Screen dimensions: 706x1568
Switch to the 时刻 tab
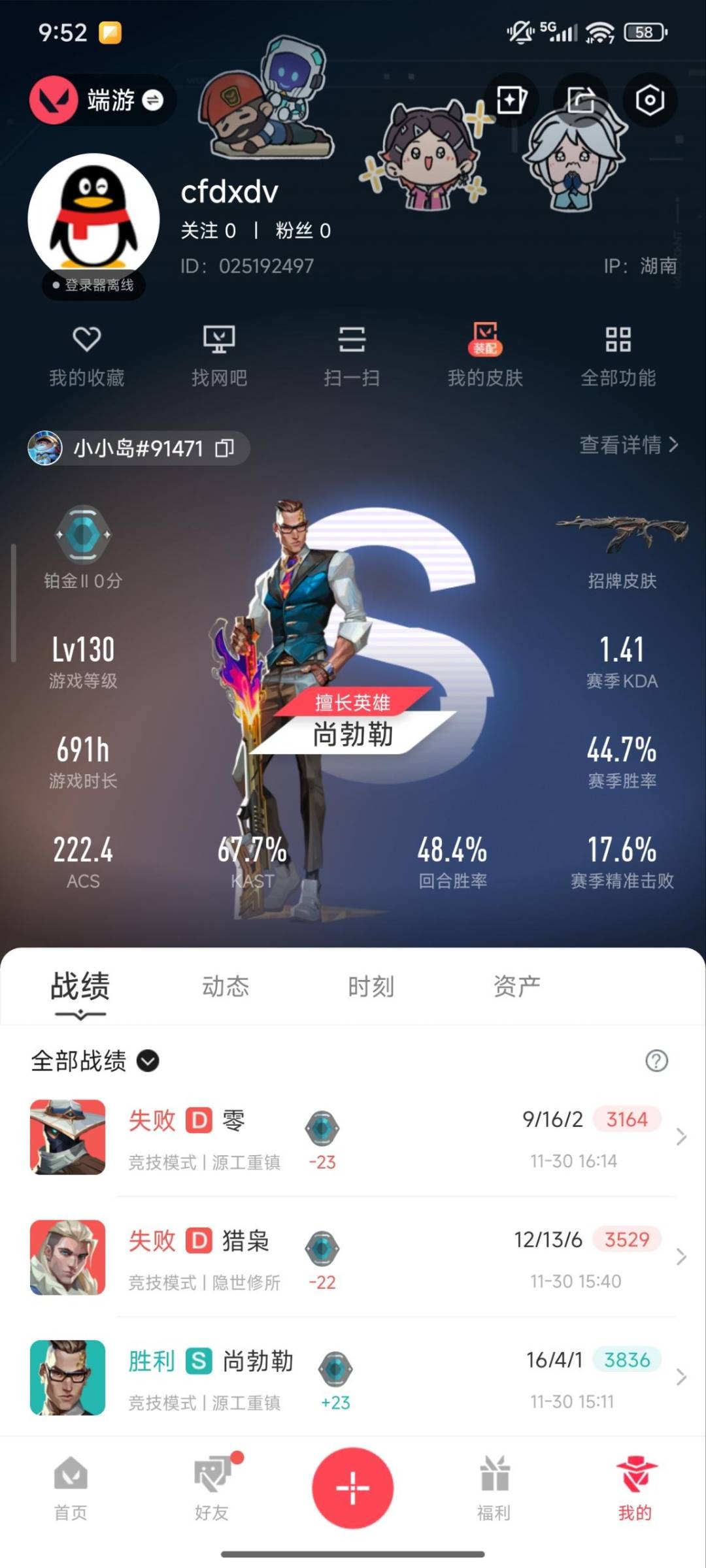pyautogui.click(x=371, y=987)
